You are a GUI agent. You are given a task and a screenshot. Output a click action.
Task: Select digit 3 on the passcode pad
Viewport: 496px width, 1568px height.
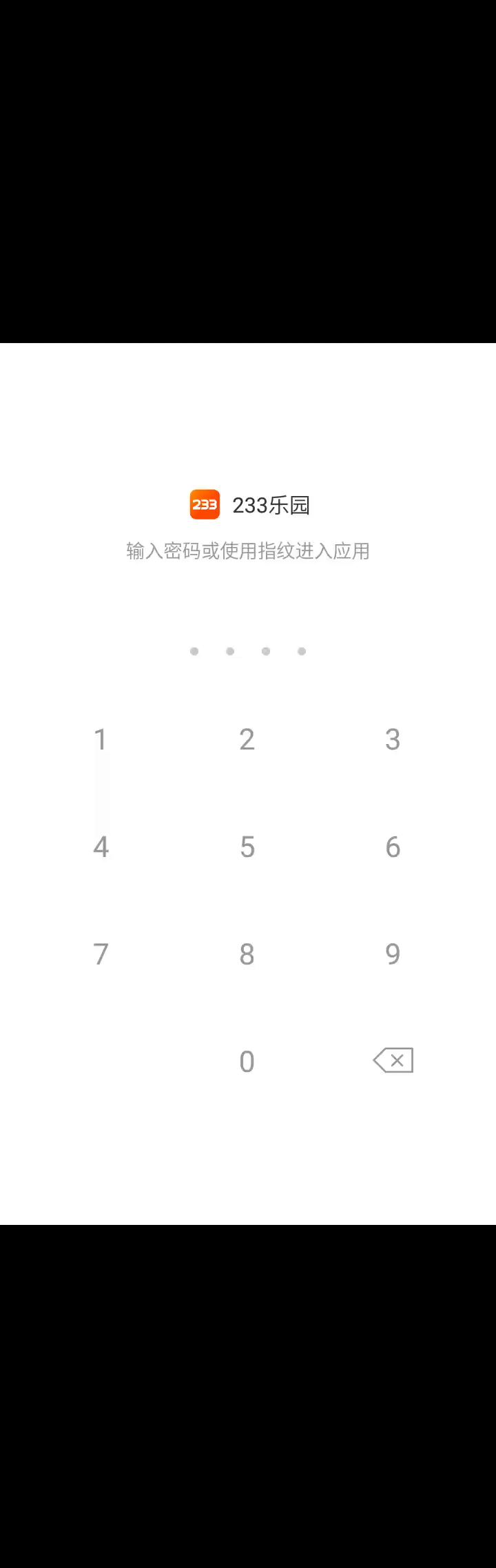point(393,739)
